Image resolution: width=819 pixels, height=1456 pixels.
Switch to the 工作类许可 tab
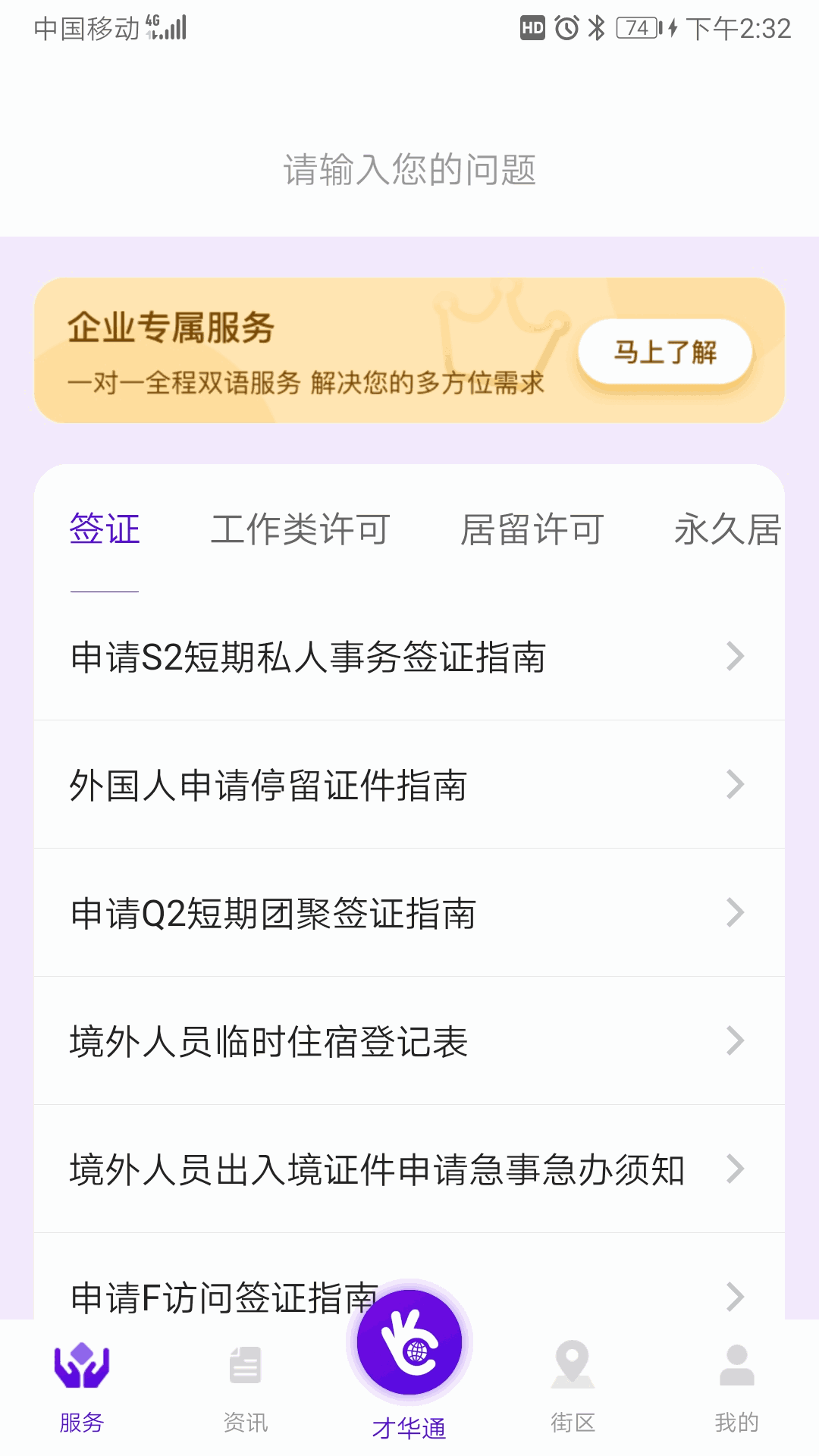301,531
